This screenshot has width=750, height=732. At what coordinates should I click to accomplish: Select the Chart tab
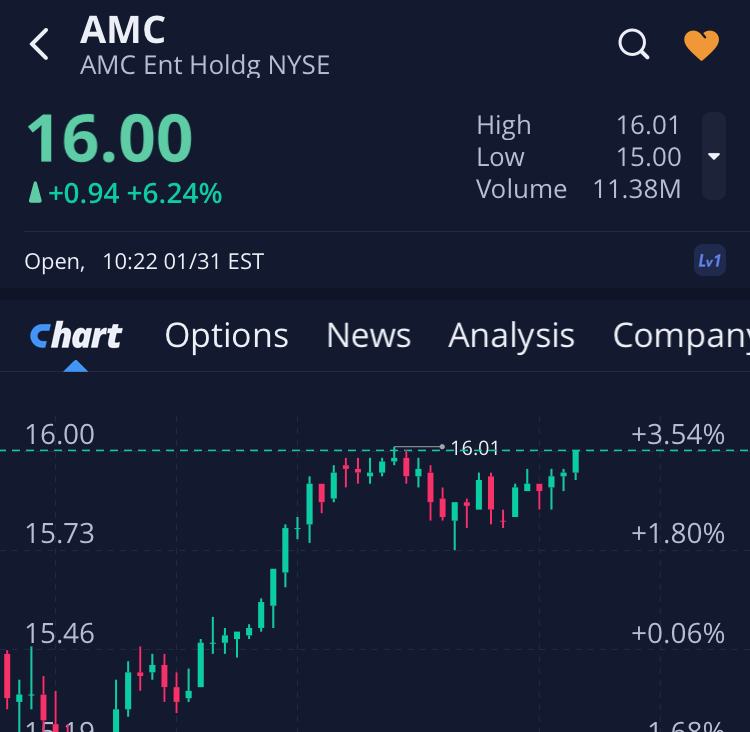pos(76,336)
